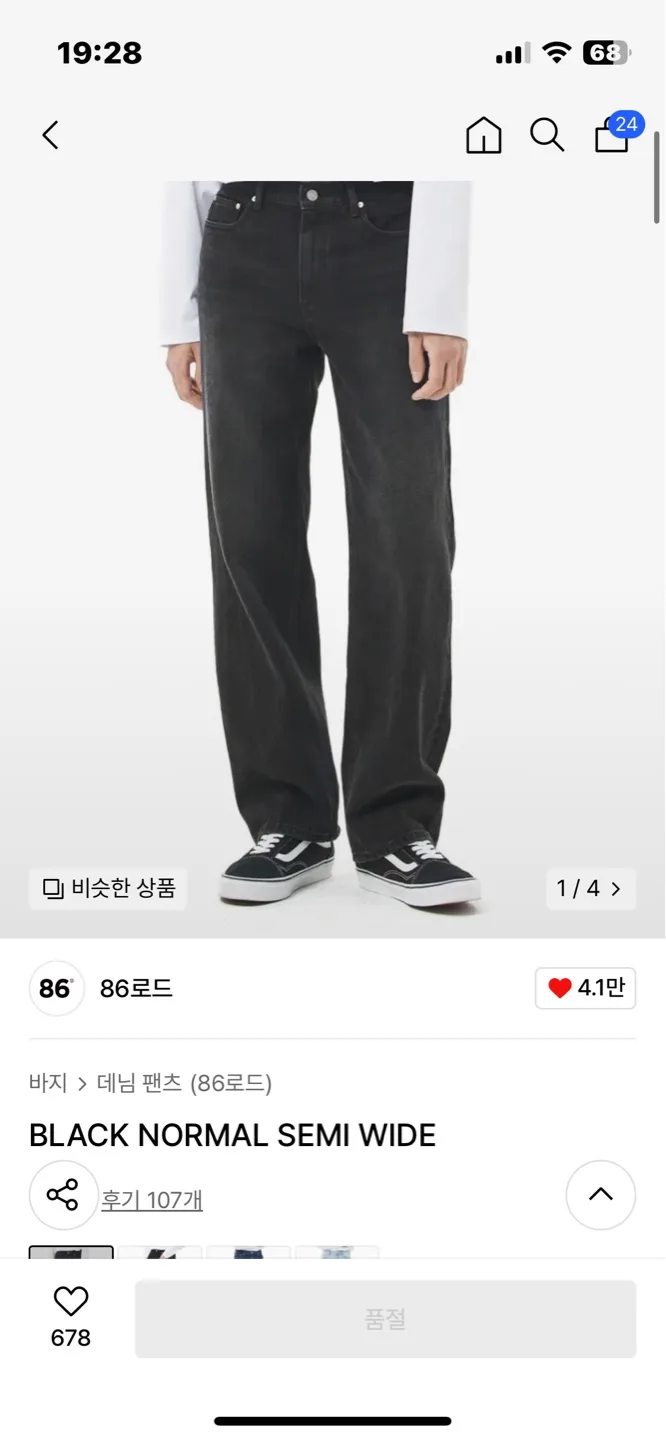Advance to the next product image

591,888
